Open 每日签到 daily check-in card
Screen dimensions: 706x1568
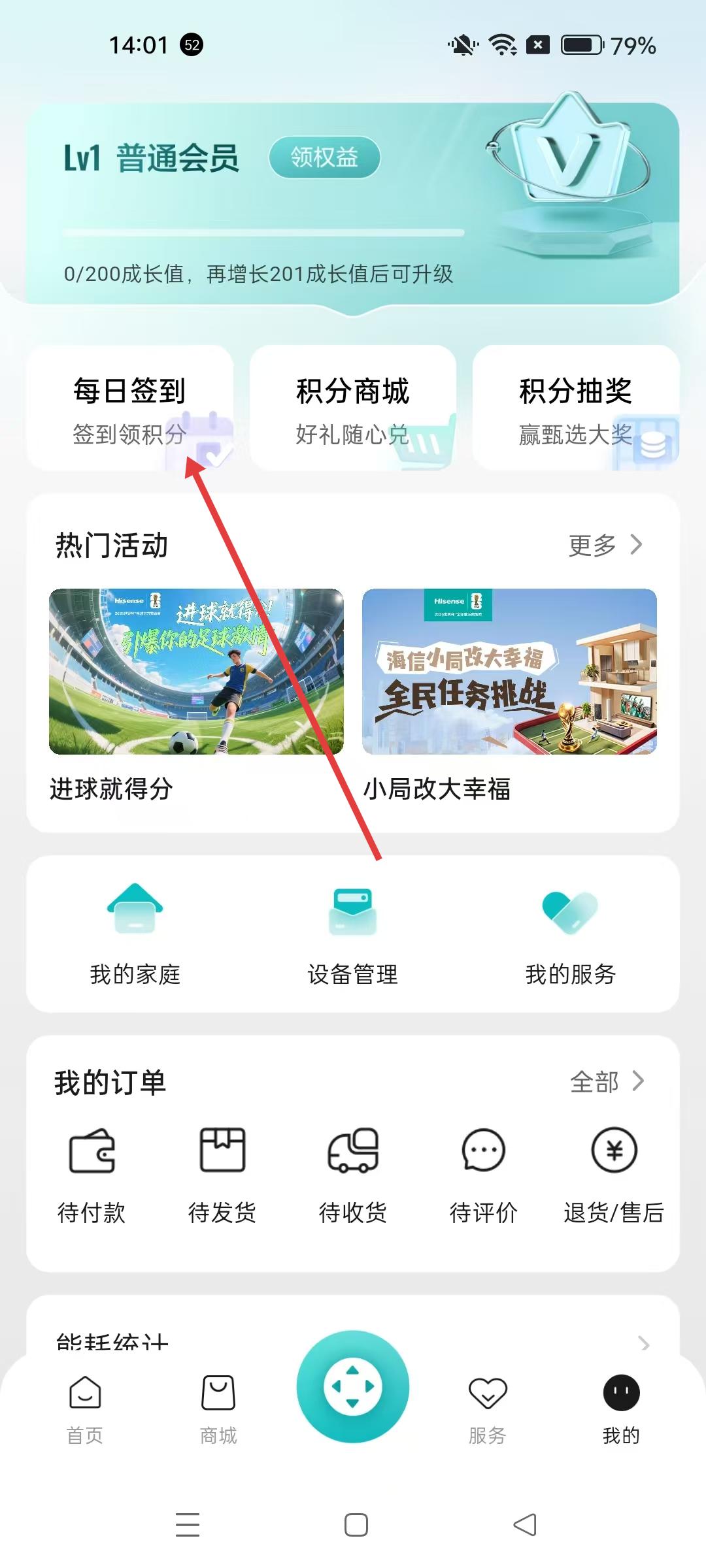(x=129, y=408)
